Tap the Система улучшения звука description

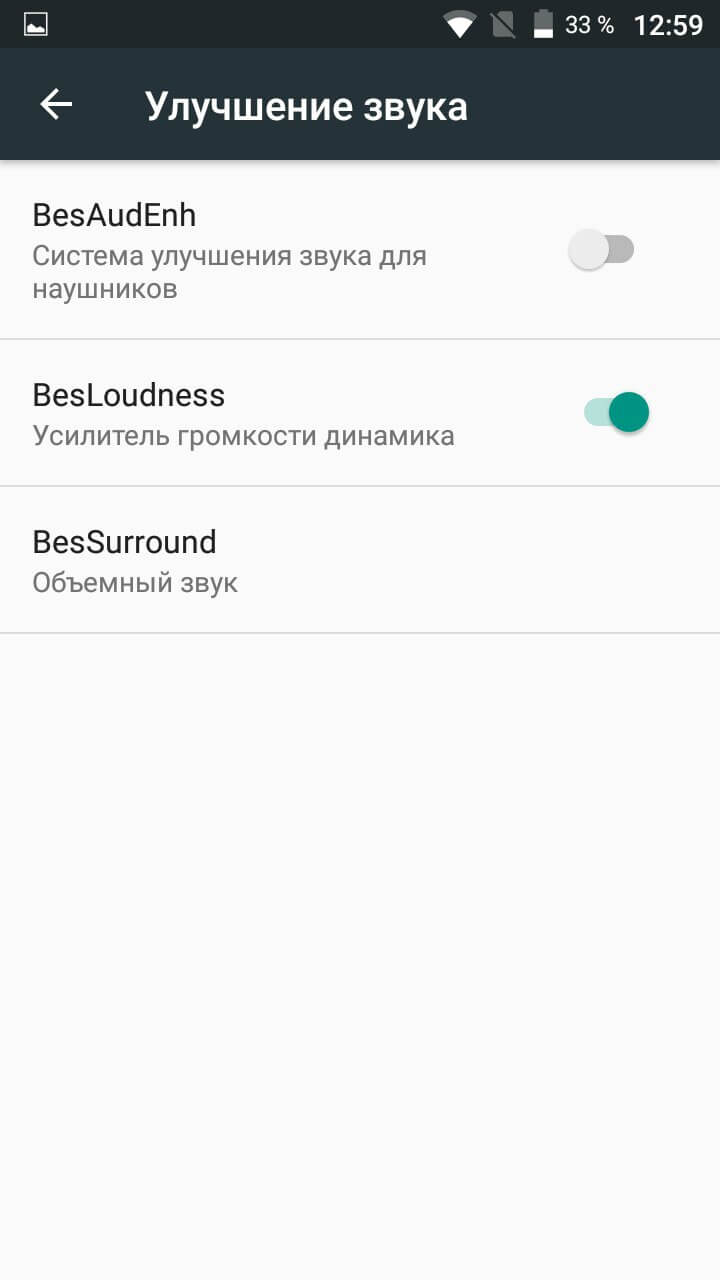point(229,270)
